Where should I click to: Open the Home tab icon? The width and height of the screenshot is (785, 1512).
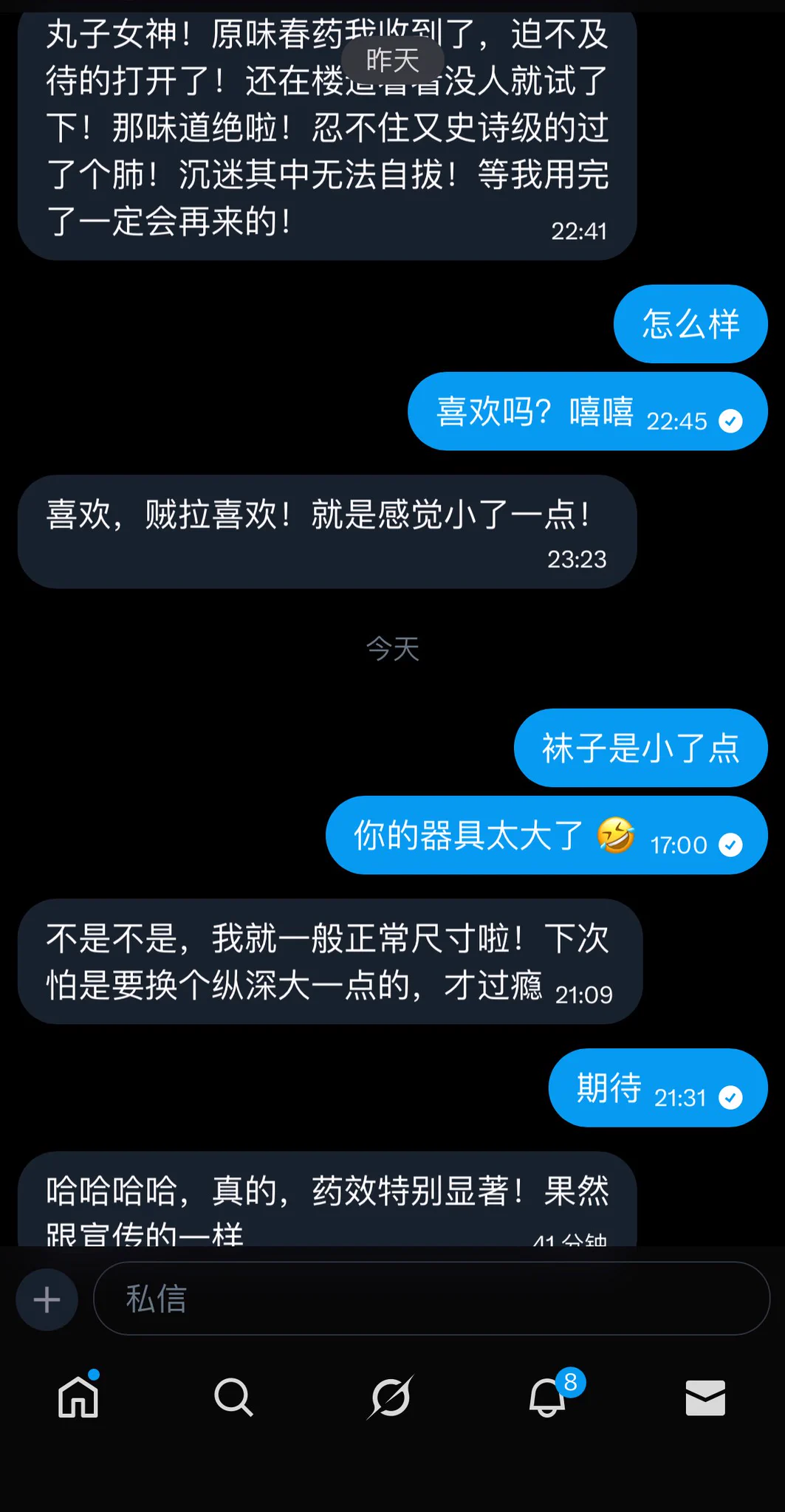[78, 1398]
